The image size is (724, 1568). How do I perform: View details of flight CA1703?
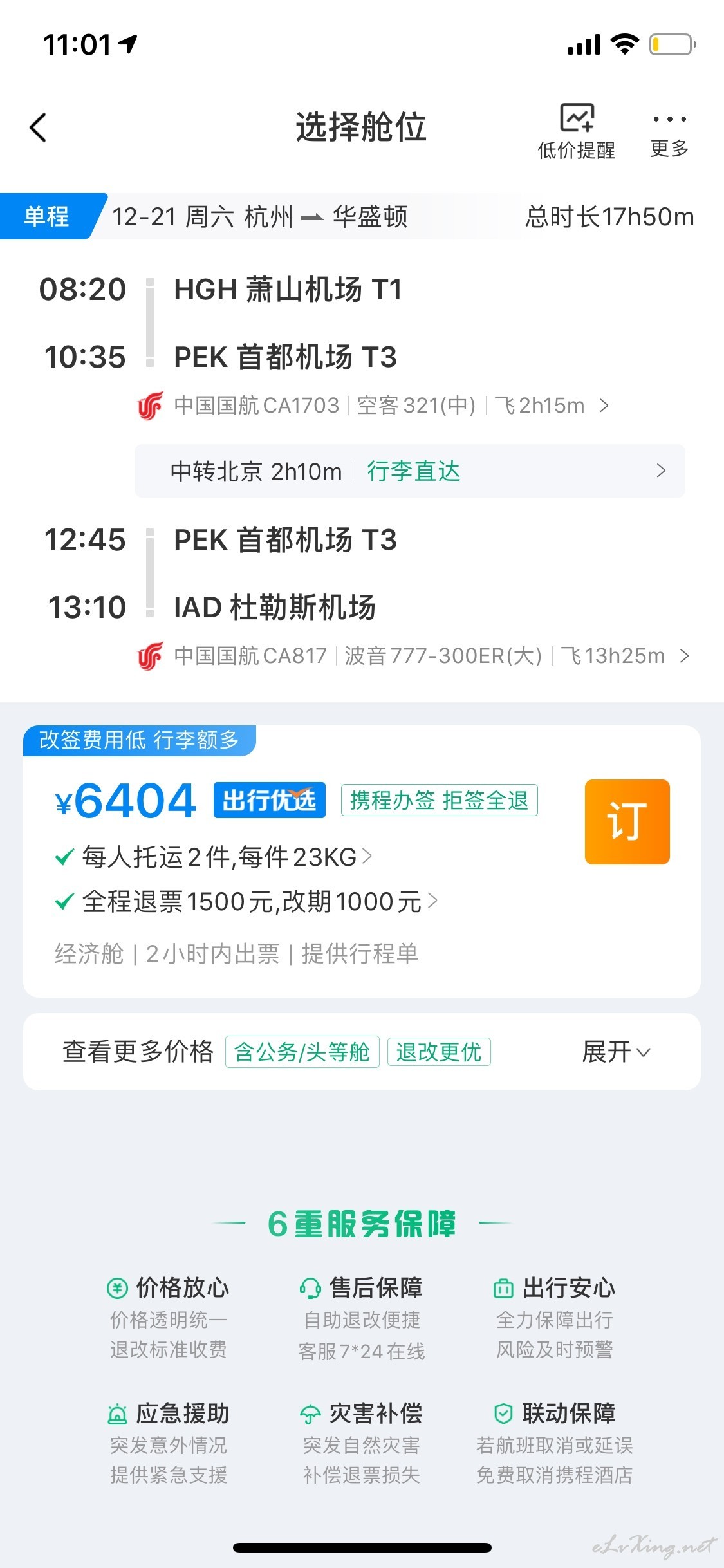373,406
